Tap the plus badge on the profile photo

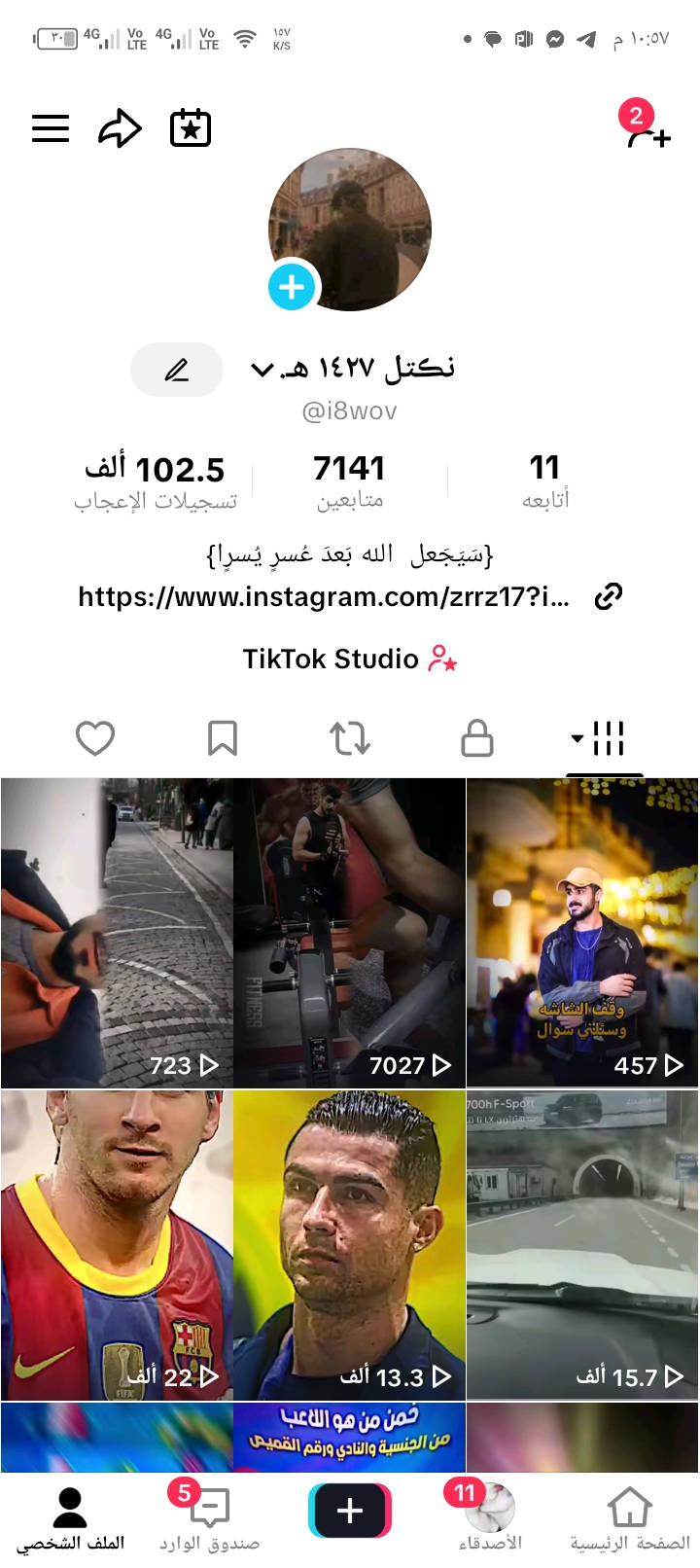292,287
